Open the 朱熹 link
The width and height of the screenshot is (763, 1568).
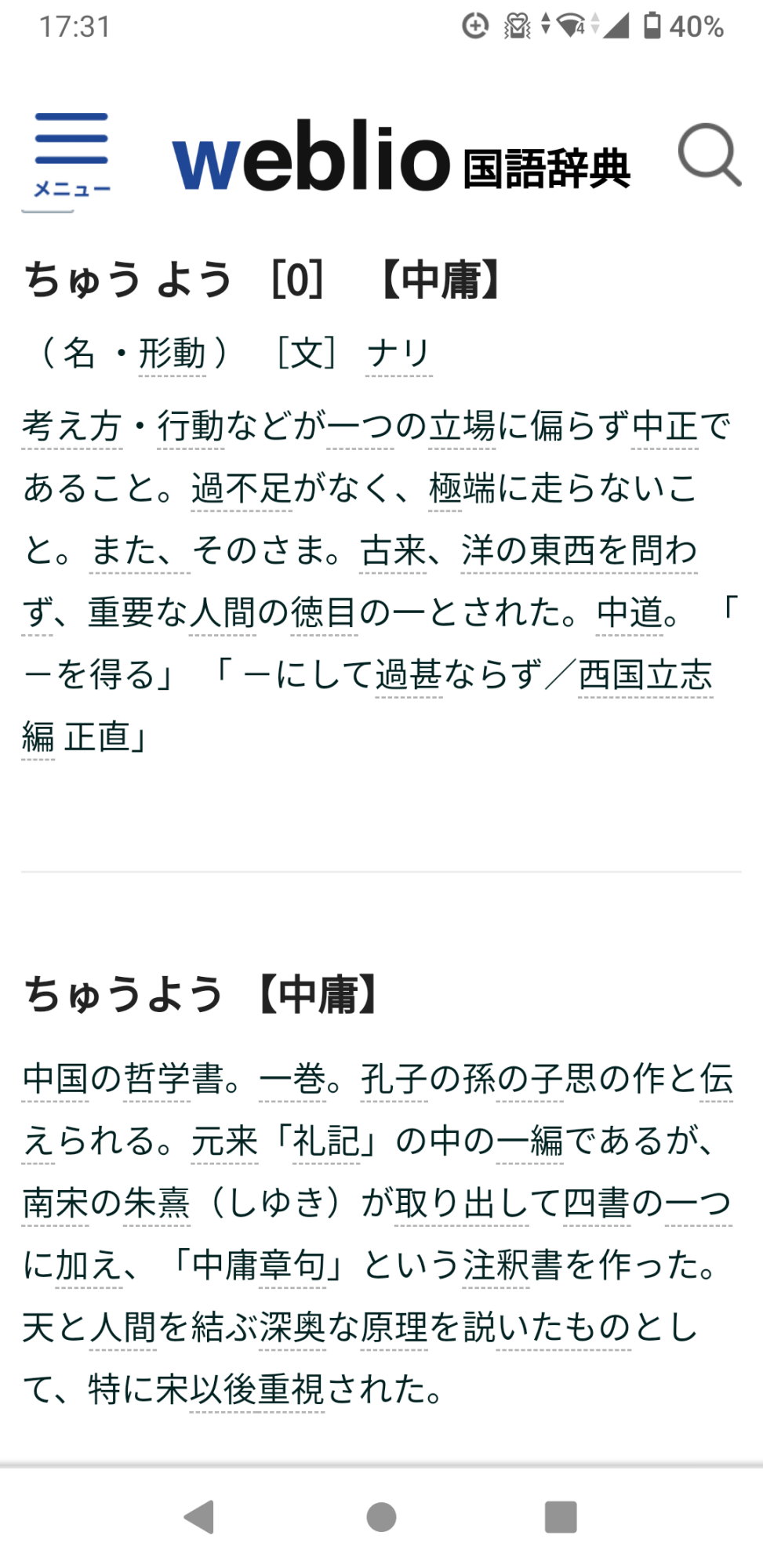click(x=156, y=1203)
